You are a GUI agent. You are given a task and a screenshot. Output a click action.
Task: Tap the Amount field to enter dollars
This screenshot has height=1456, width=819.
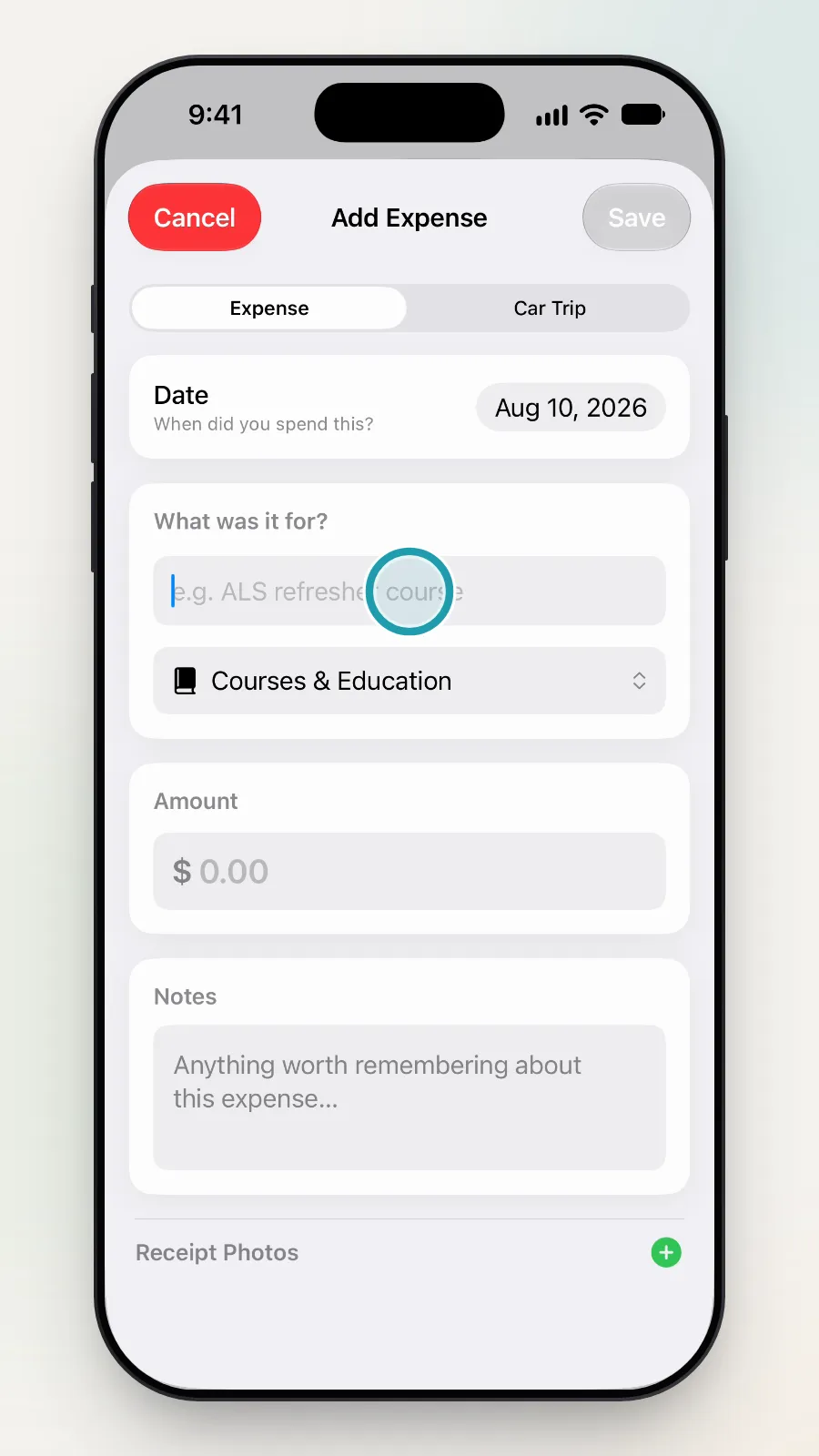(x=409, y=871)
